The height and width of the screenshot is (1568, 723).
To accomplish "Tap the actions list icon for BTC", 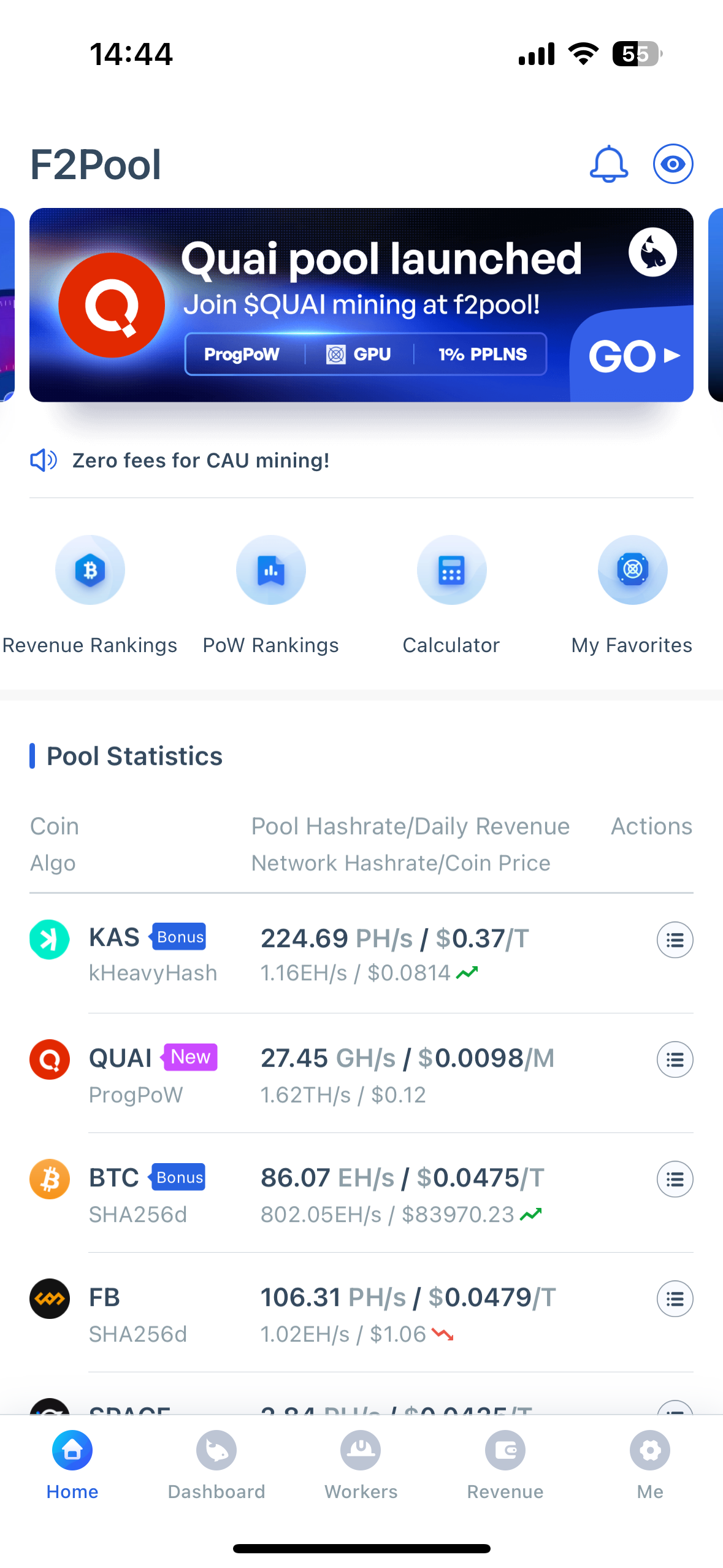I will point(675,1179).
